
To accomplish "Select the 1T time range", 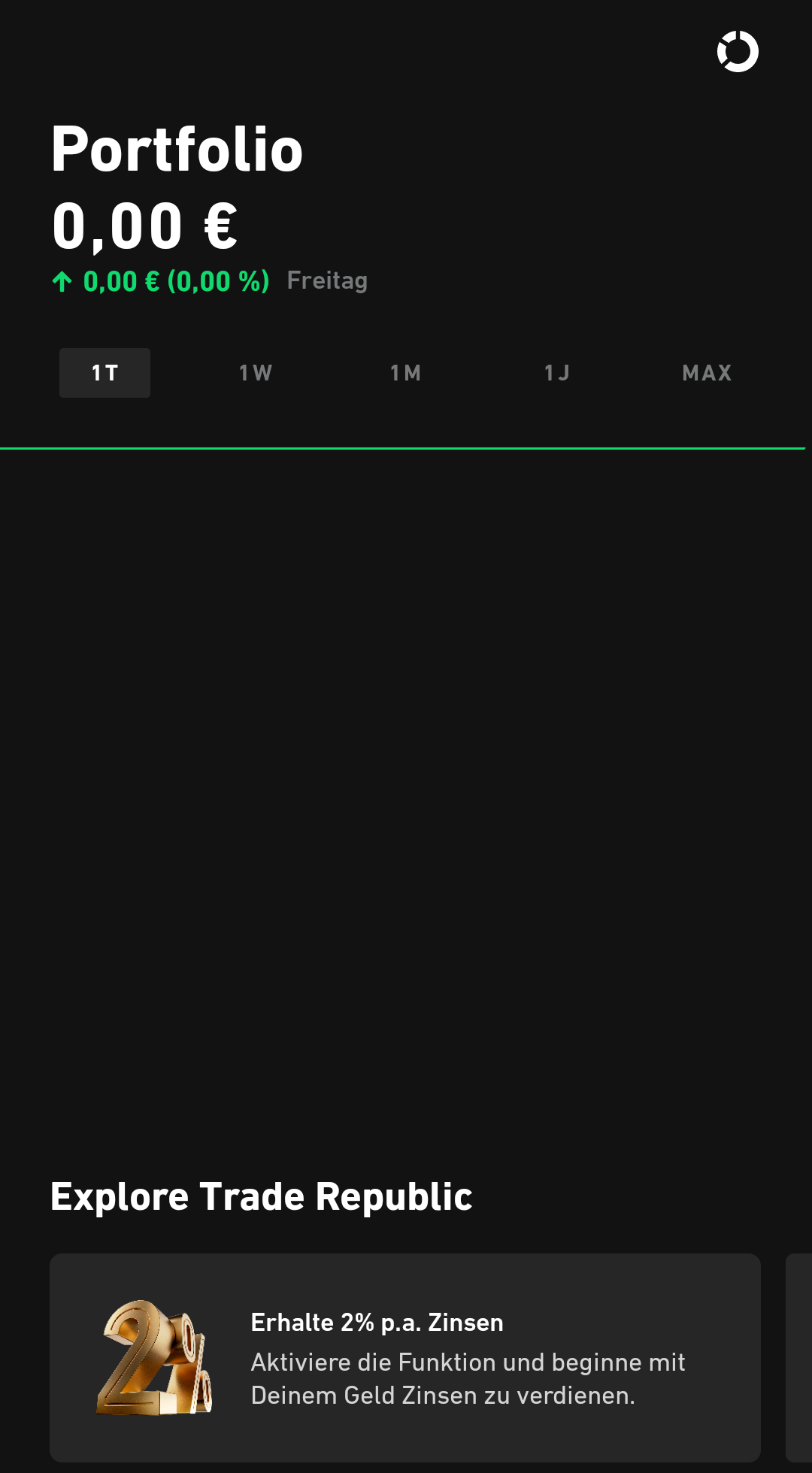I will pyautogui.click(x=105, y=373).
